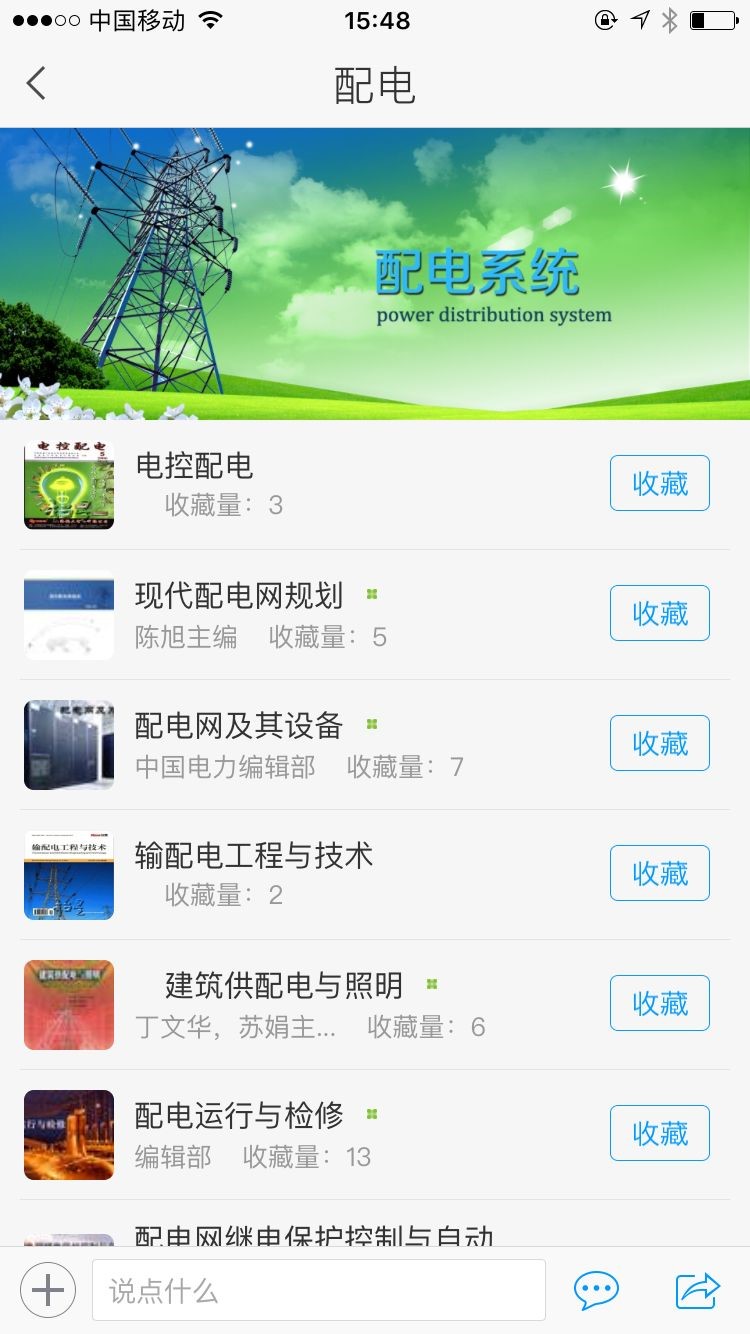Focus the 说点什么 comment field
The width and height of the screenshot is (750, 1334).
(x=318, y=1291)
